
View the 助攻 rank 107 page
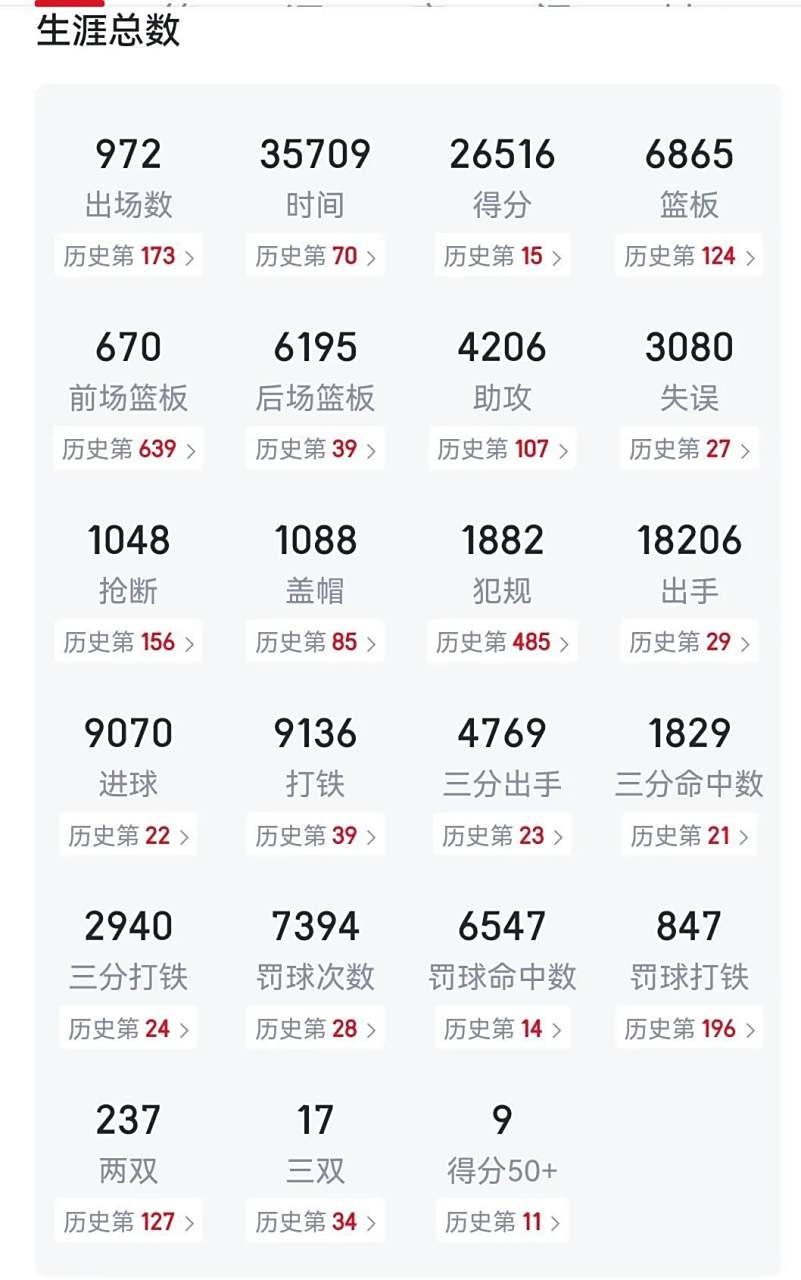pos(502,449)
